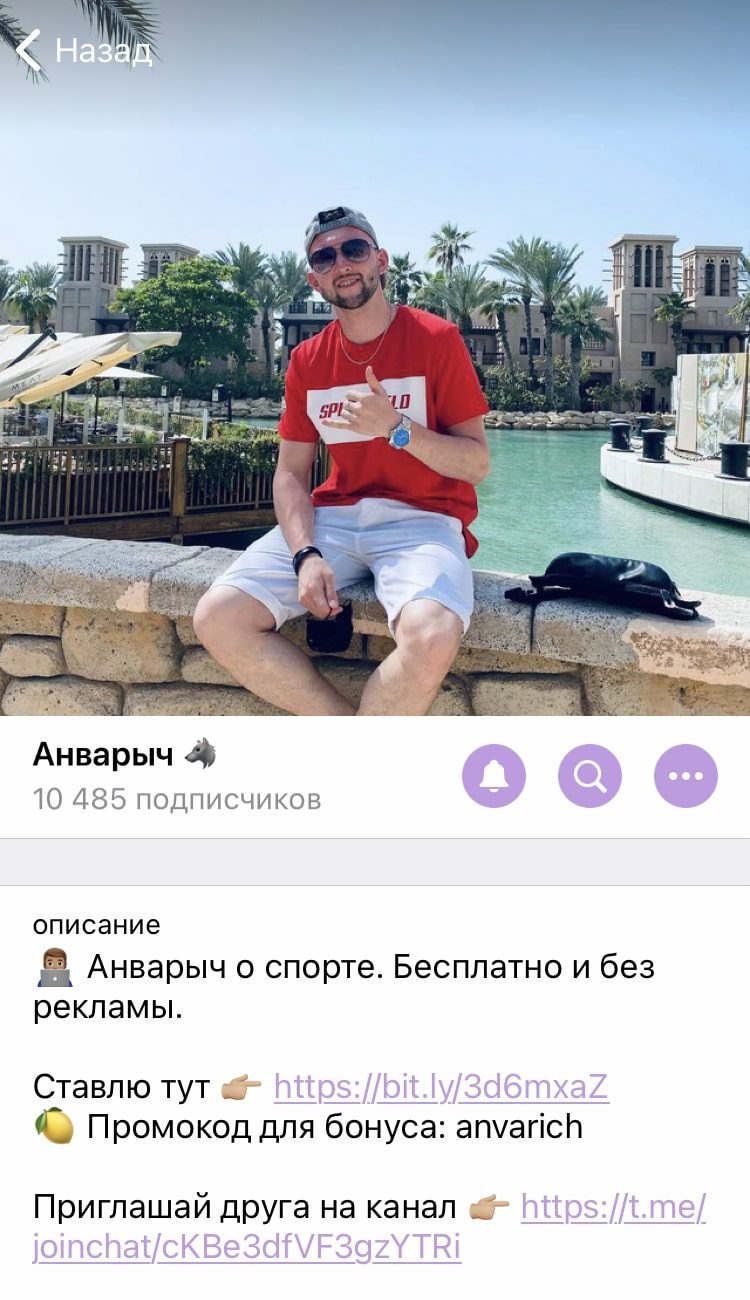Open the bit.ly/3d6mxaZ link
The width and height of the screenshot is (750, 1300).
pyautogui.click(x=441, y=1086)
